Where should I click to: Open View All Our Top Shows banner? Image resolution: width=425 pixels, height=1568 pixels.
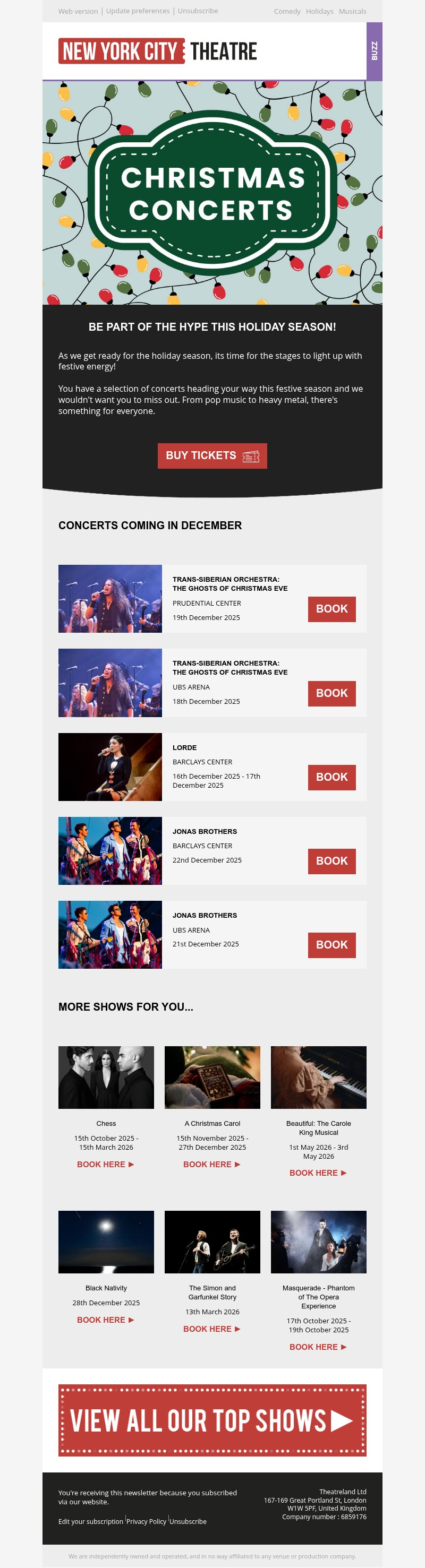pyautogui.click(x=212, y=1420)
